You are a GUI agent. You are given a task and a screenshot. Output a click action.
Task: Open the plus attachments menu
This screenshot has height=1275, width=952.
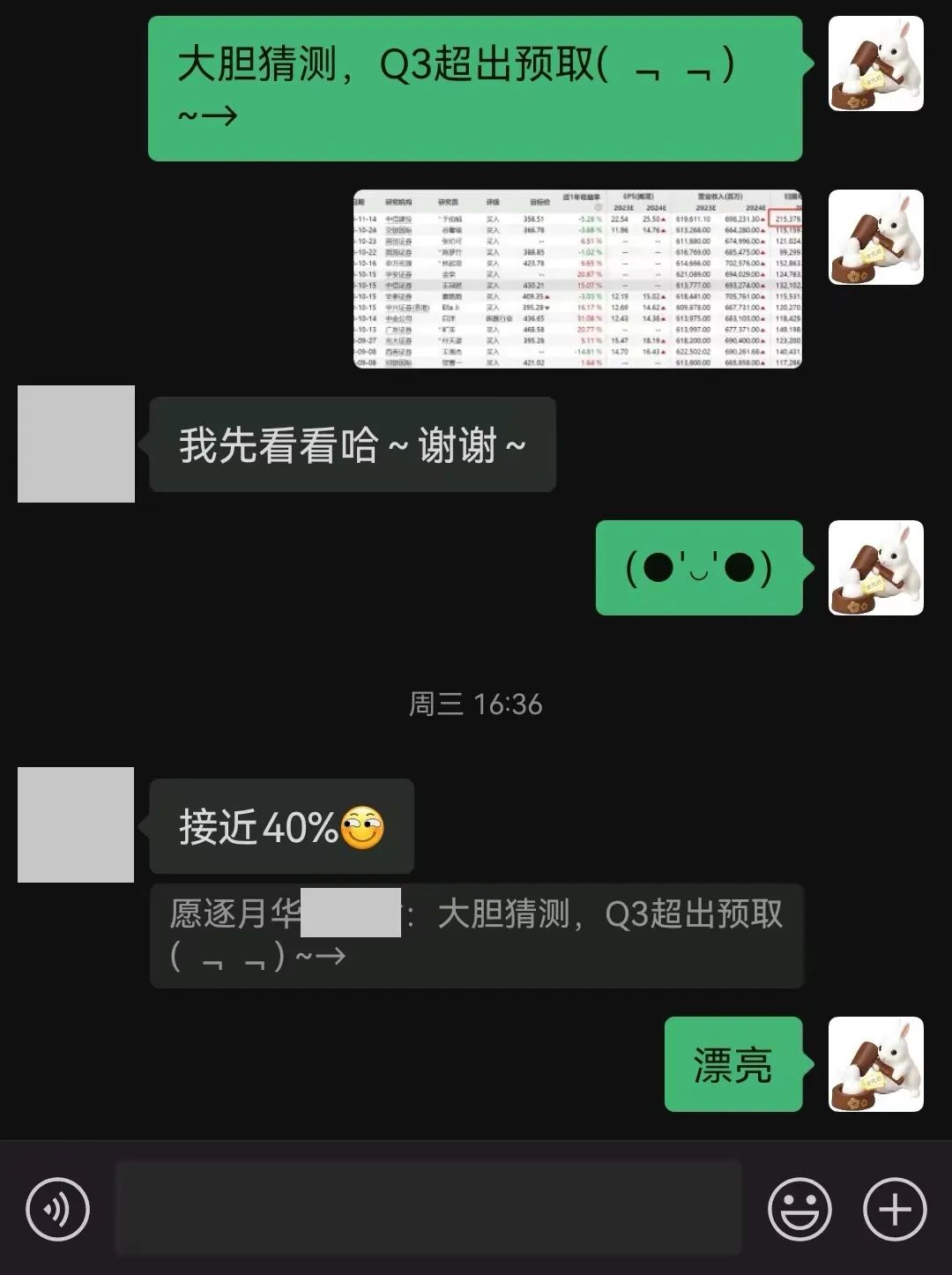pyautogui.click(x=894, y=1209)
